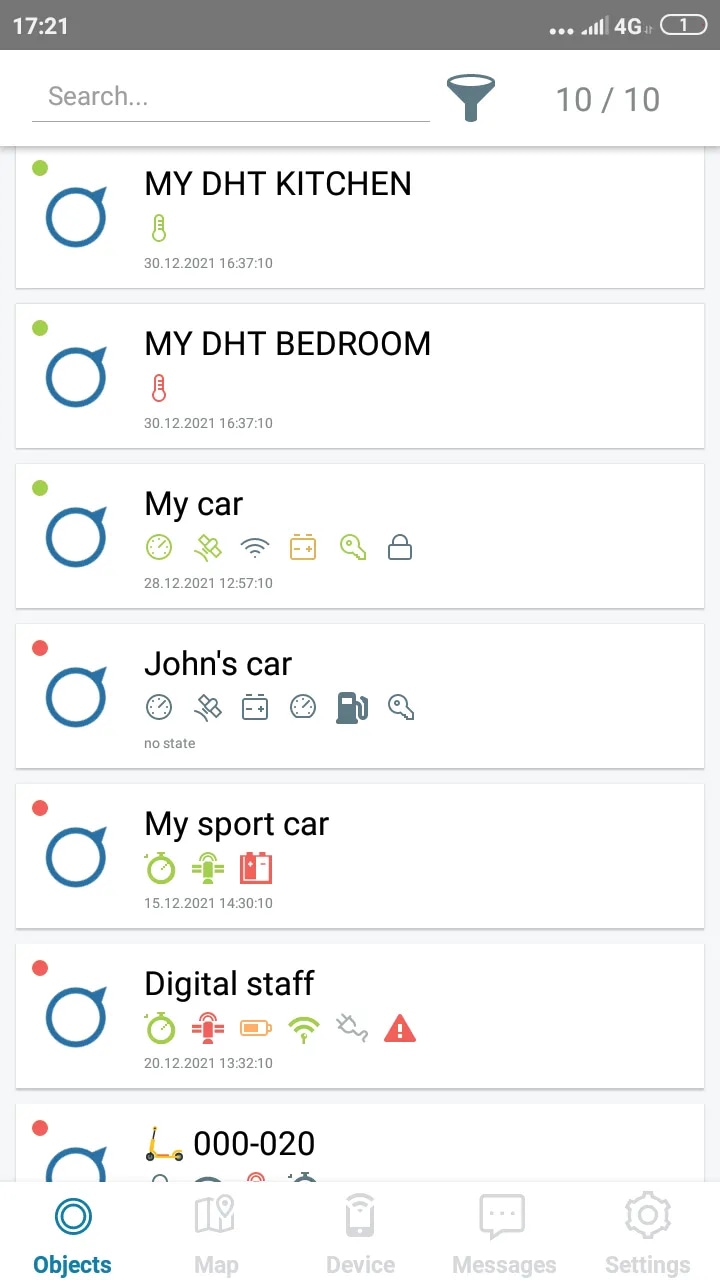View the My sport car object
The height and width of the screenshot is (1280, 720).
pyautogui.click(x=360, y=856)
